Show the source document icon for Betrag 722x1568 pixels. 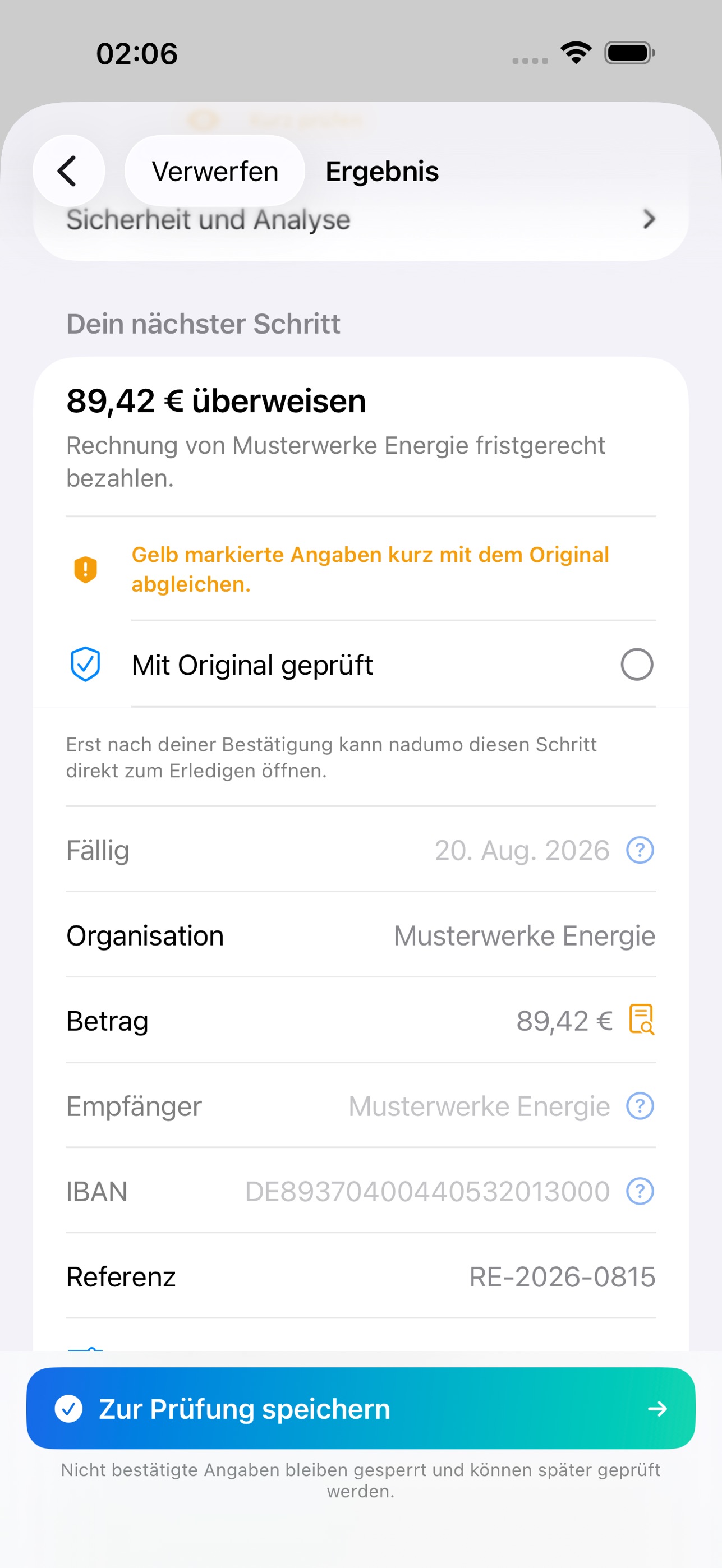(641, 1020)
